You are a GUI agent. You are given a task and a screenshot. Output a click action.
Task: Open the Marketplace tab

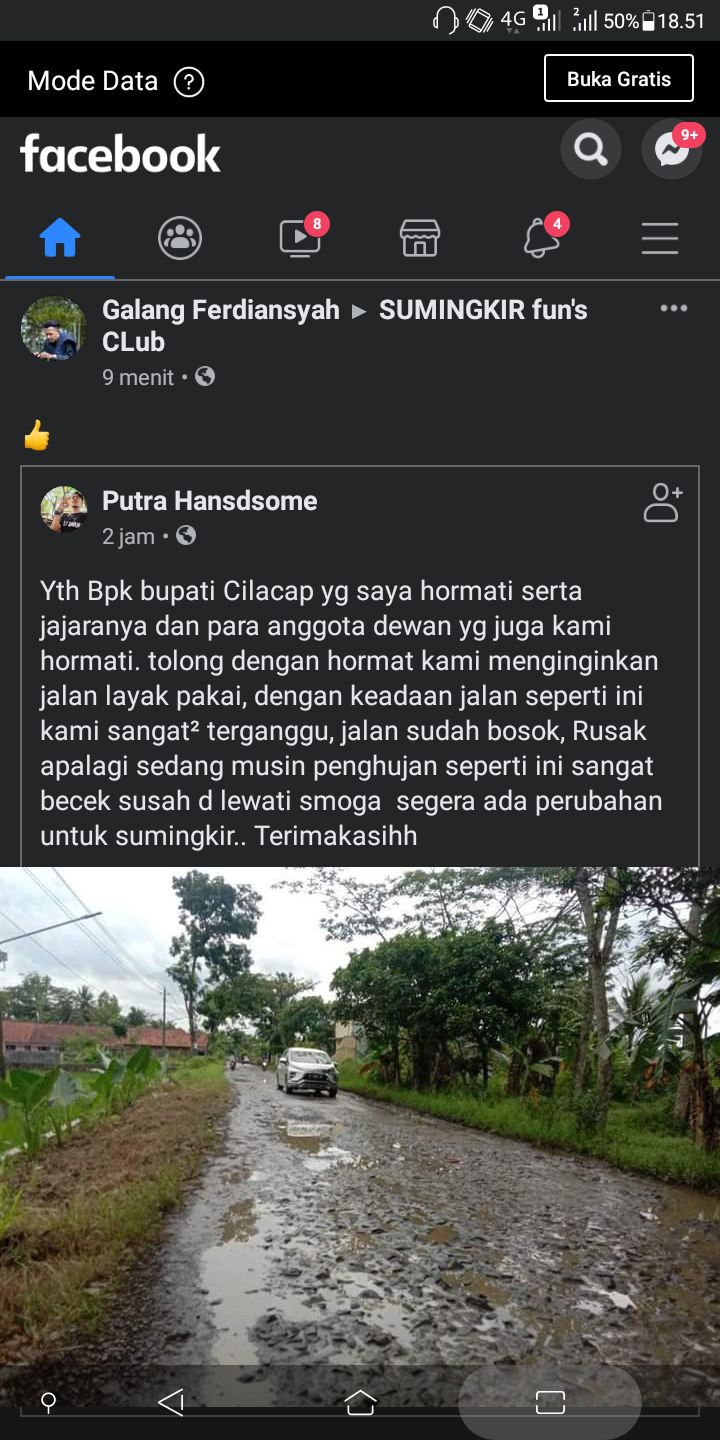coord(420,239)
